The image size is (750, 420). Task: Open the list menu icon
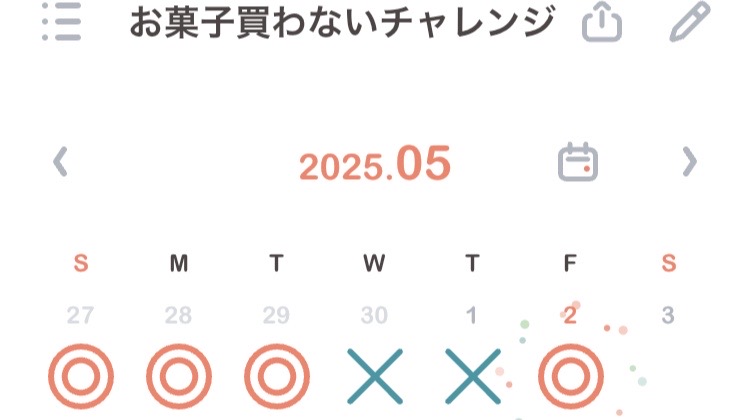(x=62, y=22)
